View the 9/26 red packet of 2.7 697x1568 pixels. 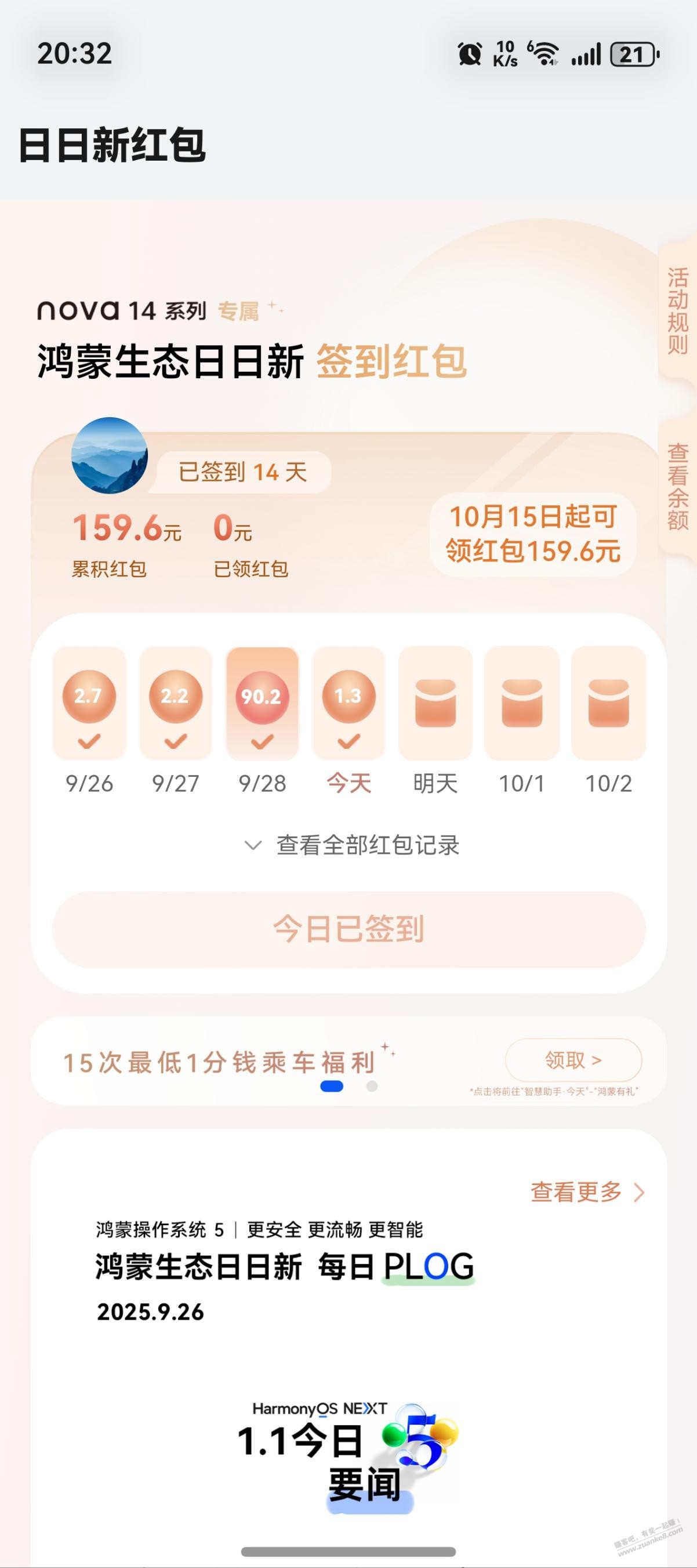[x=89, y=702]
